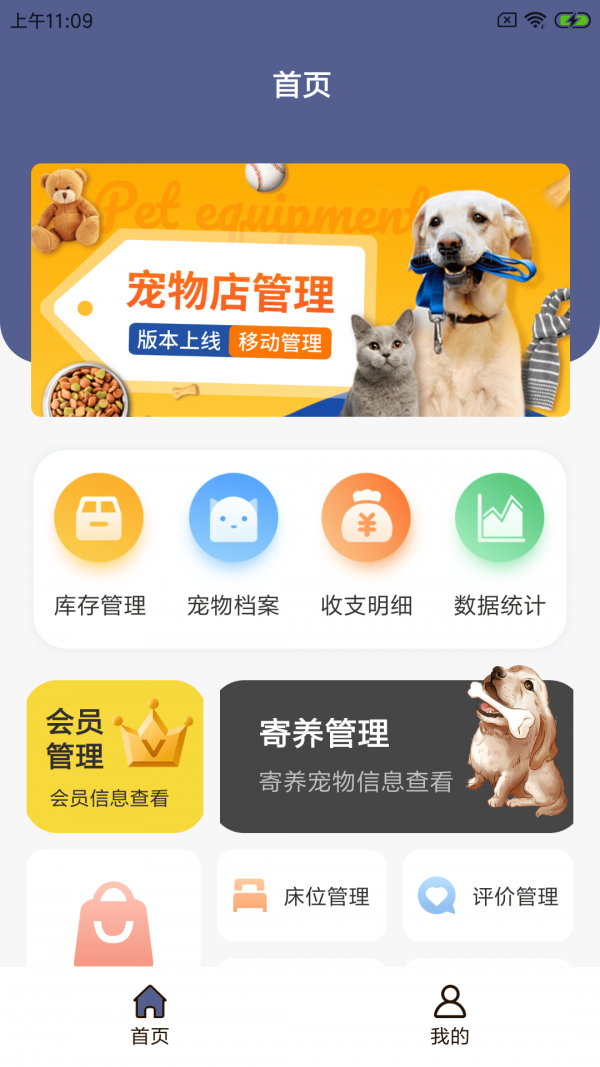
Task: Open the 寄养管理 boarding card
Action: tap(396, 756)
